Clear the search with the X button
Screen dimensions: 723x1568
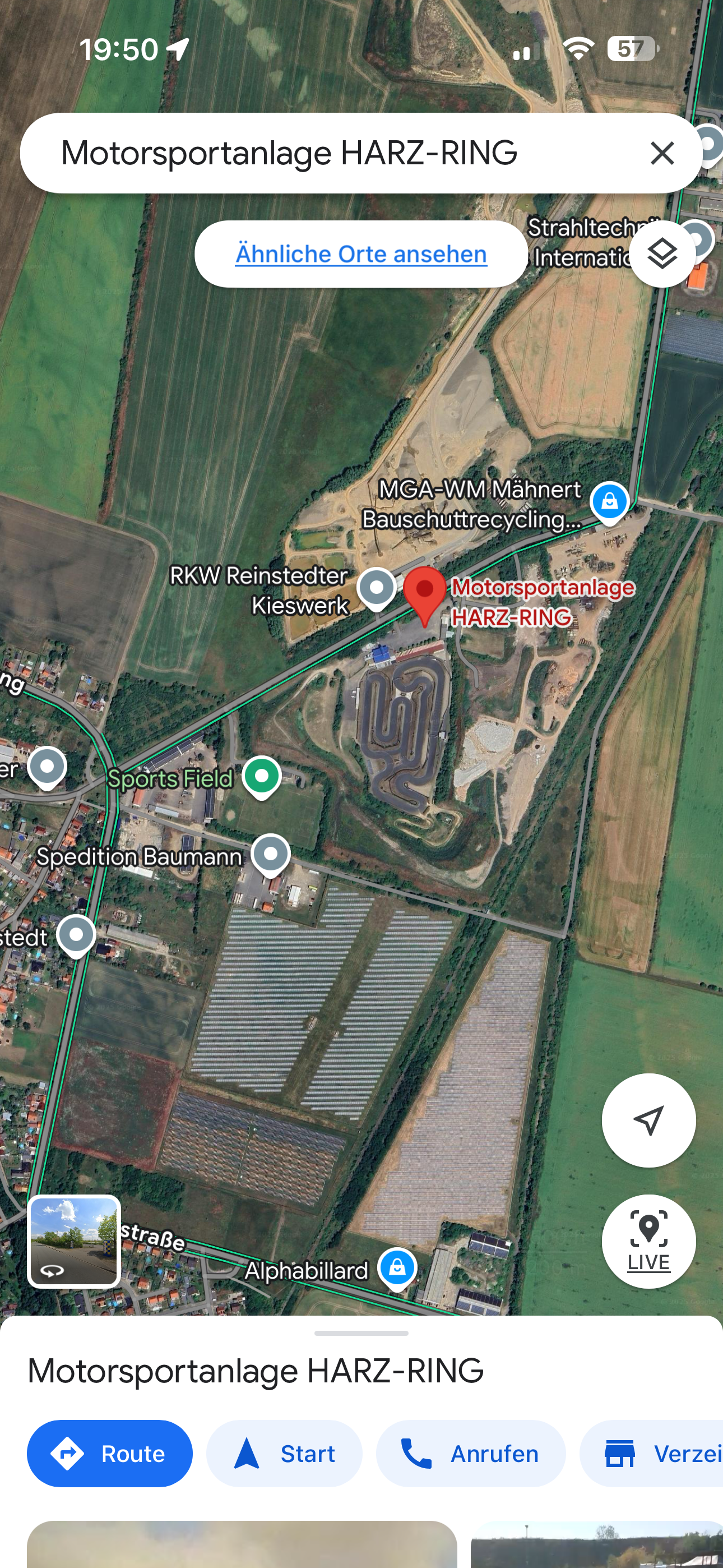point(661,153)
